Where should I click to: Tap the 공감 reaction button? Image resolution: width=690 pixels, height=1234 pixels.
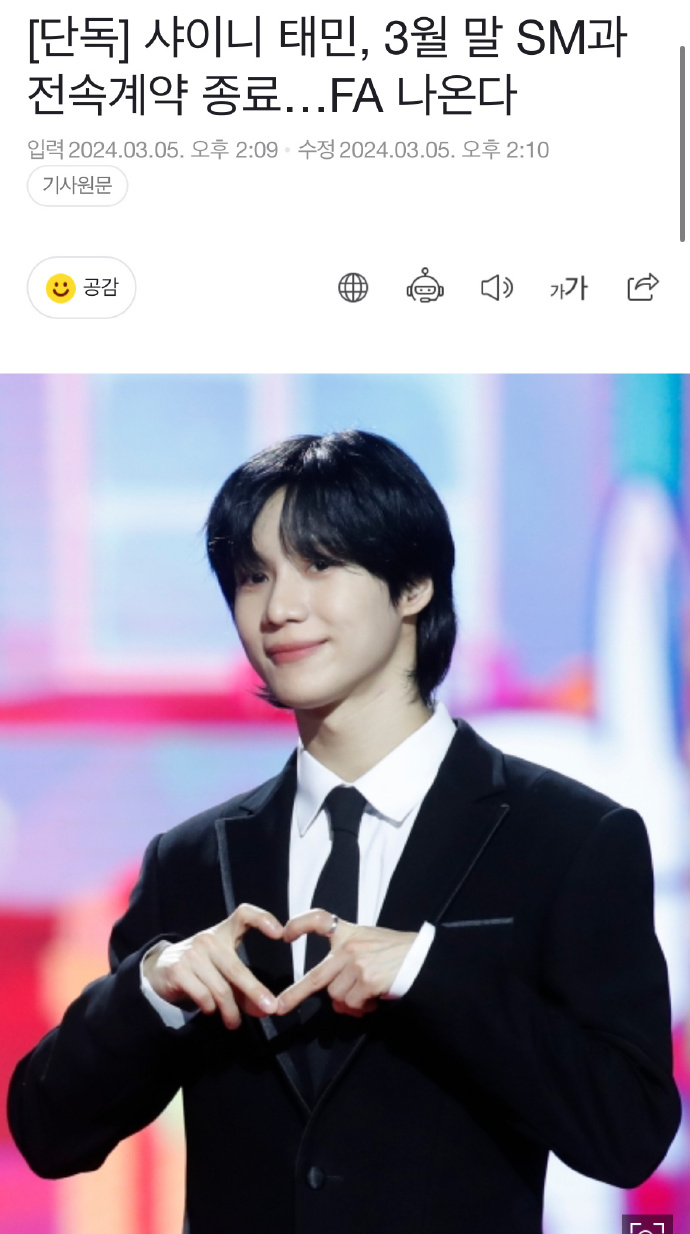coord(81,288)
